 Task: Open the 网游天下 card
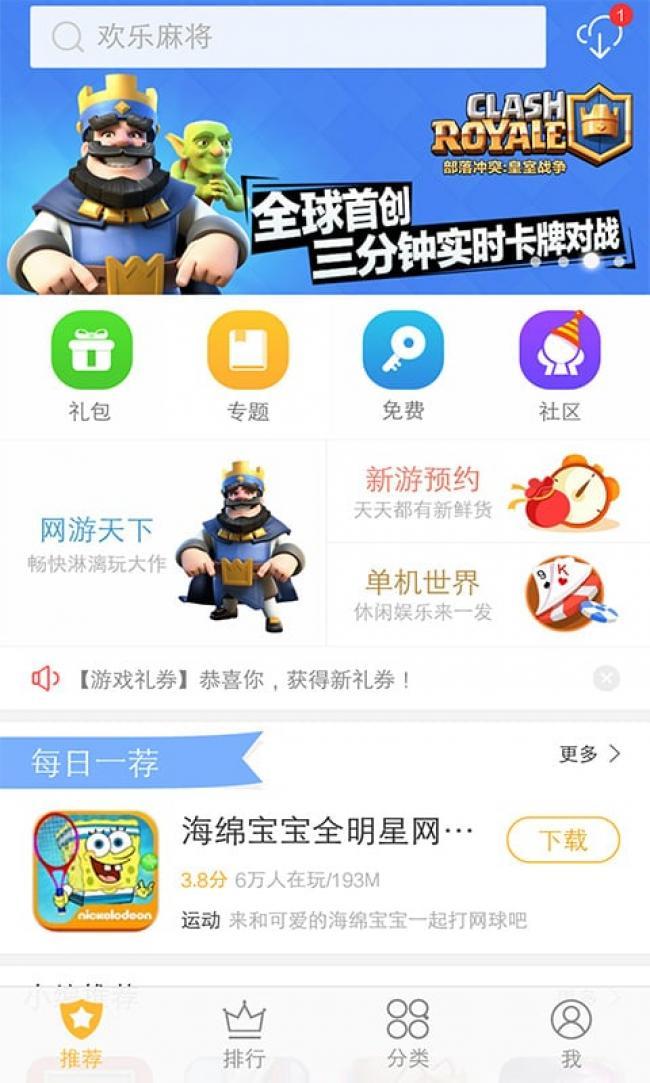162,543
